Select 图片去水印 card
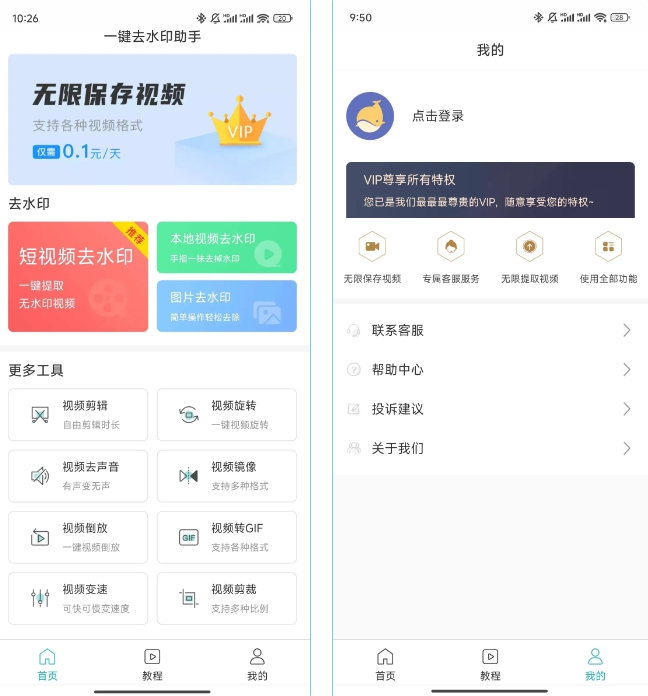 pyautogui.click(x=226, y=305)
